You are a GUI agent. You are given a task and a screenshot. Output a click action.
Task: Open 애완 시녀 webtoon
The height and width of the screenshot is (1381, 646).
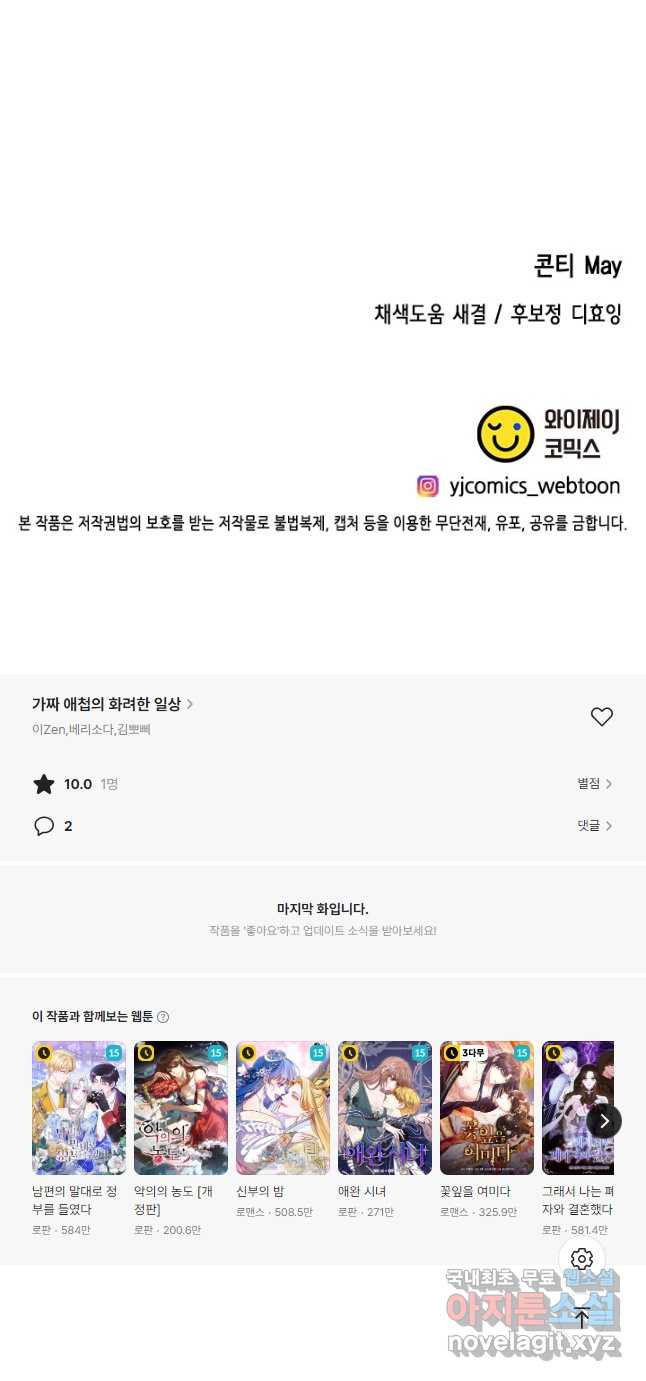385,1108
